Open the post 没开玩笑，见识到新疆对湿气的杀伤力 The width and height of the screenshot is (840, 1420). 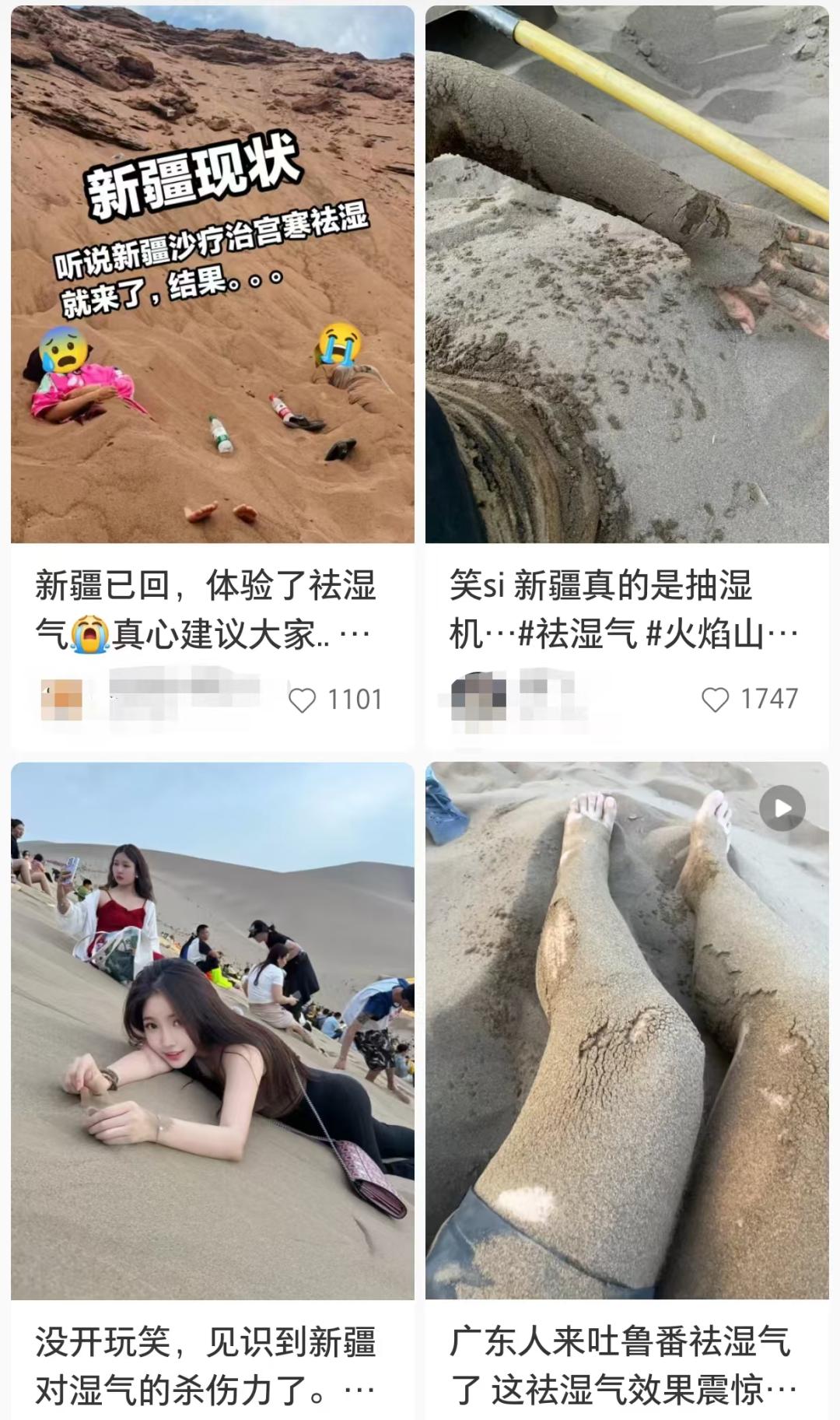coord(212,1031)
